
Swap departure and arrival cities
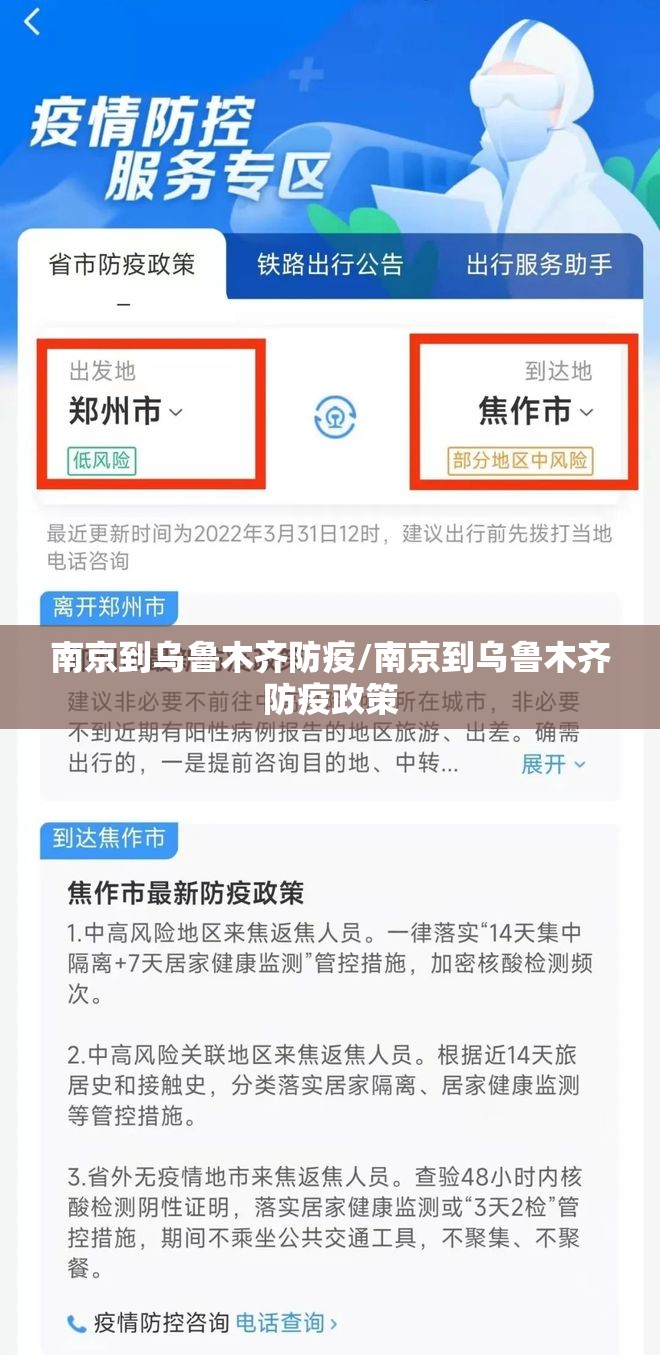(x=335, y=416)
